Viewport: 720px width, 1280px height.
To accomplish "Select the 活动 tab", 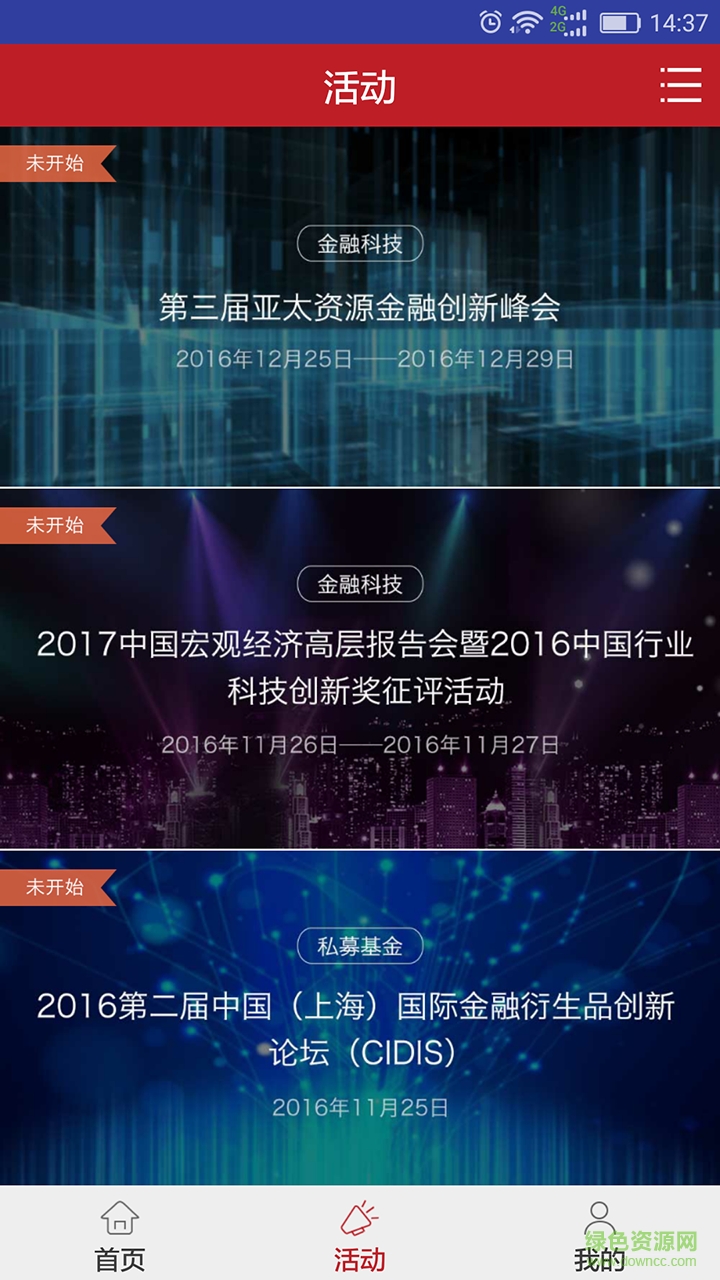I will [360, 1236].
